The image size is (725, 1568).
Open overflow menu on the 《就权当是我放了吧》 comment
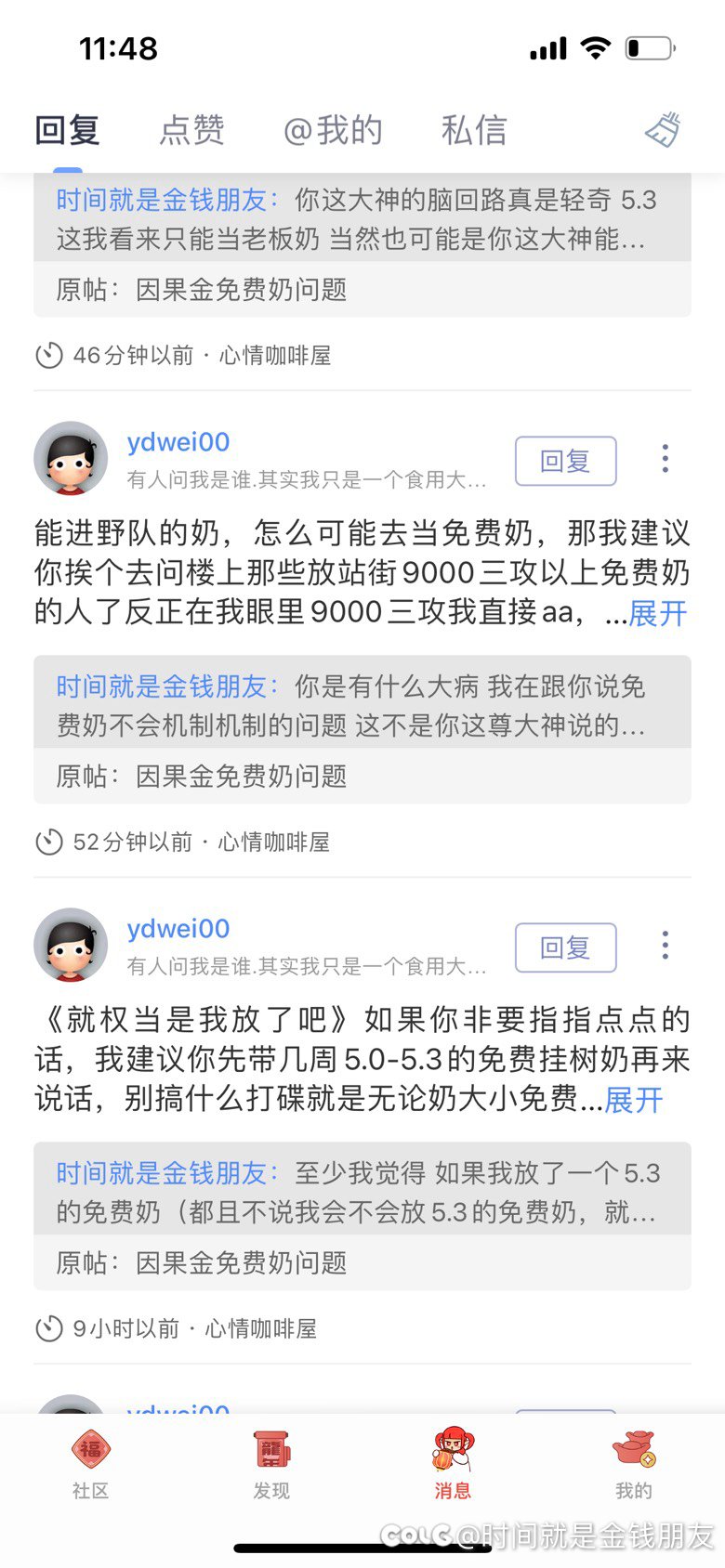[665, 946]
